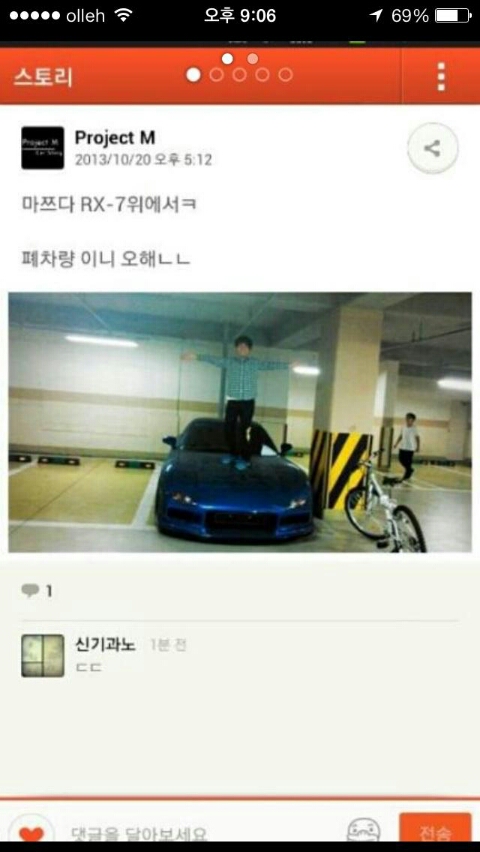The width and height of the screenshot is (480, 852).
Task: Open the 스토리 title in header
Action: 43,77
